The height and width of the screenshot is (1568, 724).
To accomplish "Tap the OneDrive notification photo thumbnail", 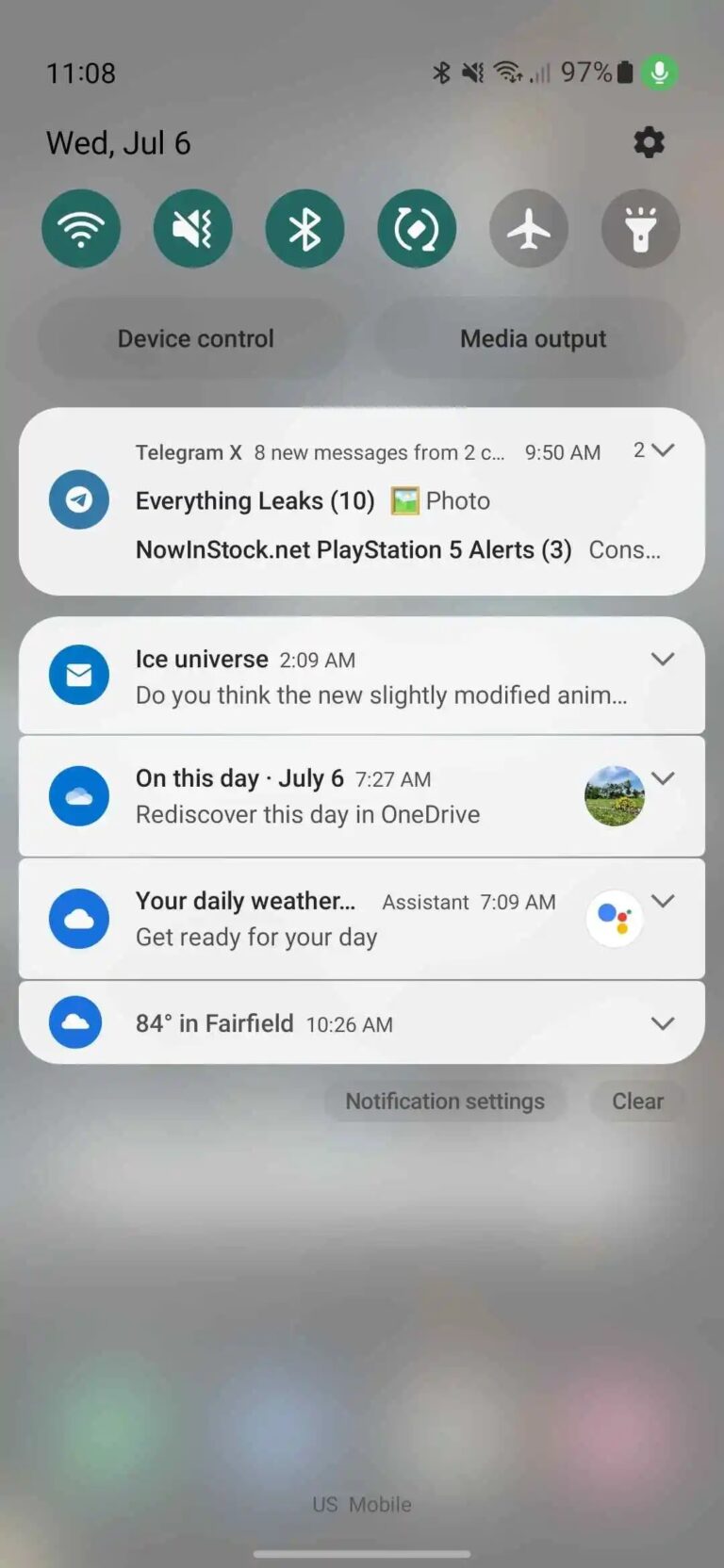I will click(x=615, y=796).
